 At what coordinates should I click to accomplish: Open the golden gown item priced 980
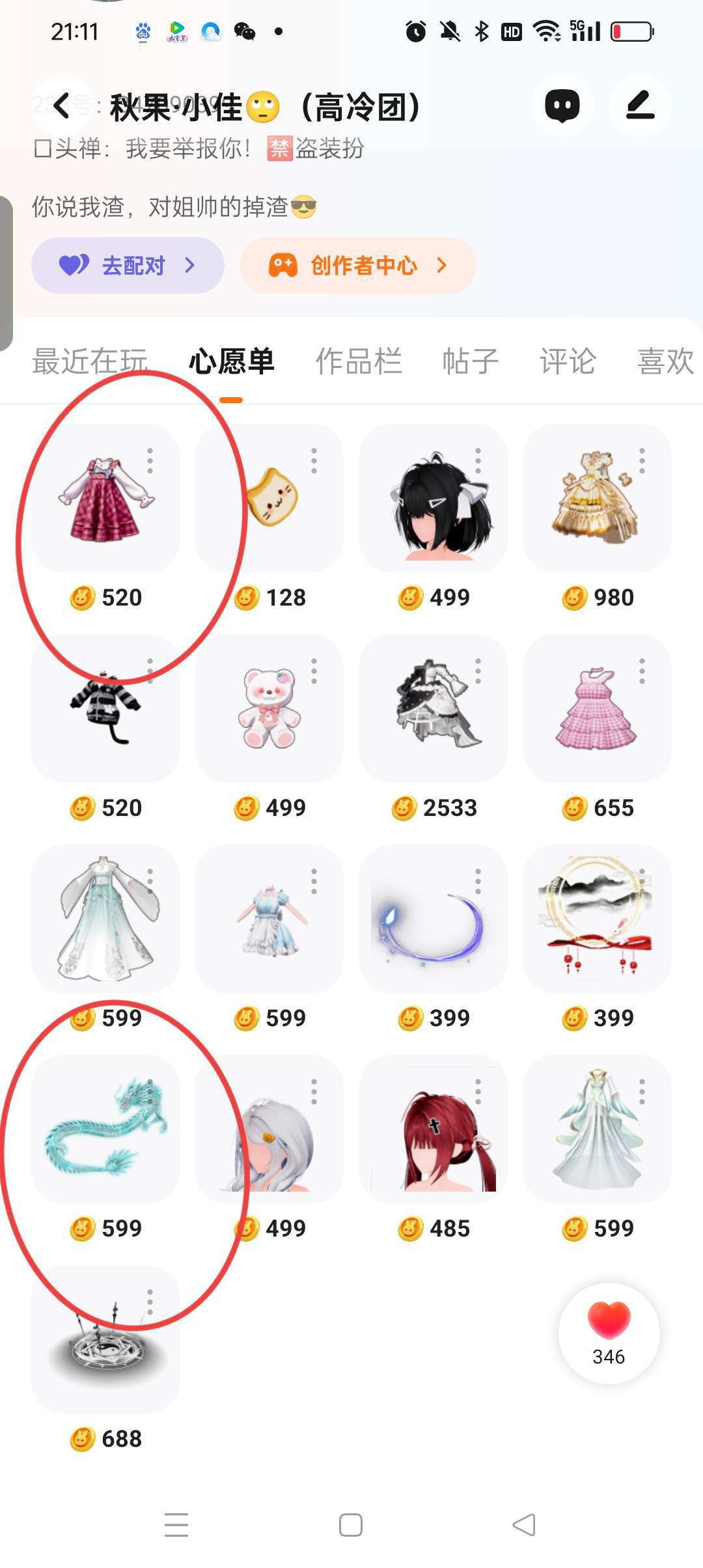coord(596,499)
